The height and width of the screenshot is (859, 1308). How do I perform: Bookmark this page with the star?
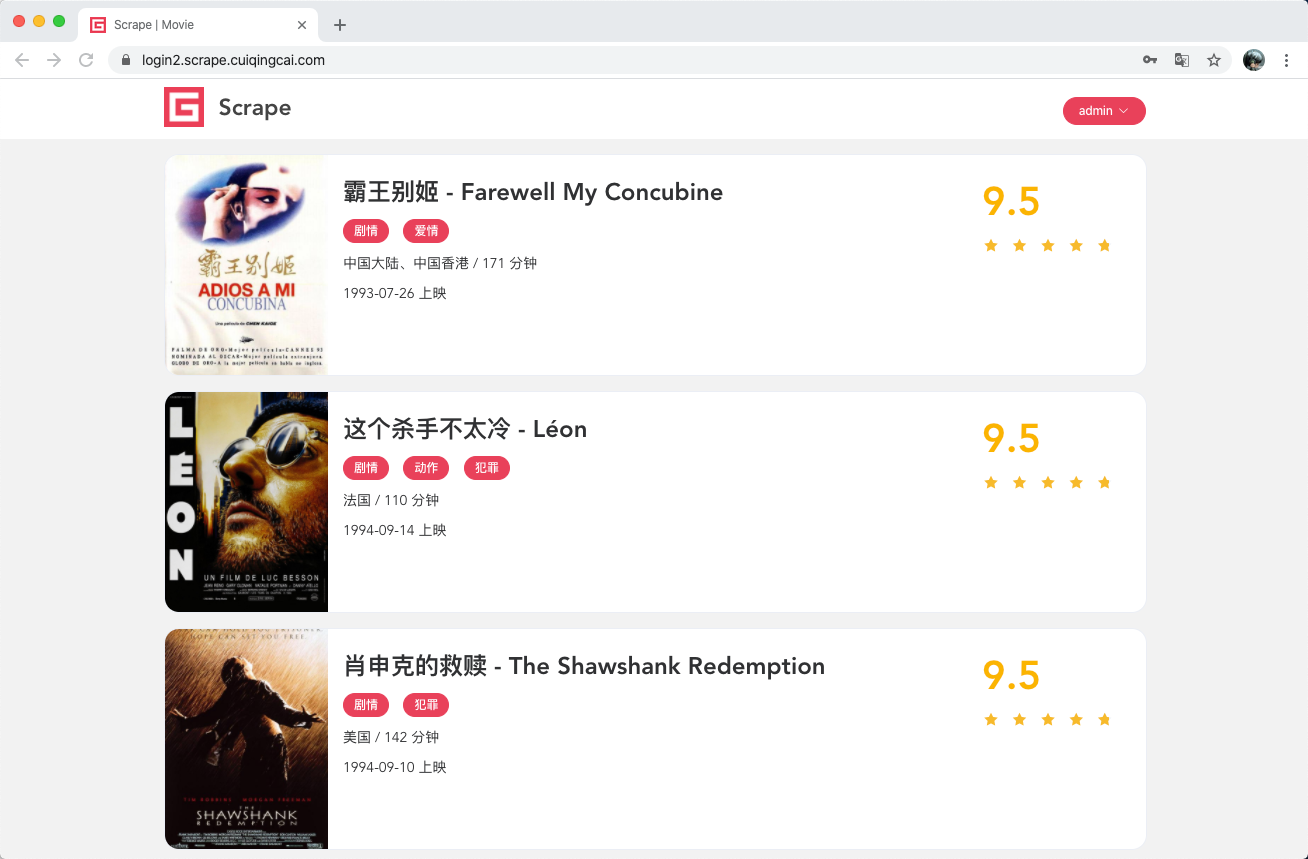(1213, 60)
